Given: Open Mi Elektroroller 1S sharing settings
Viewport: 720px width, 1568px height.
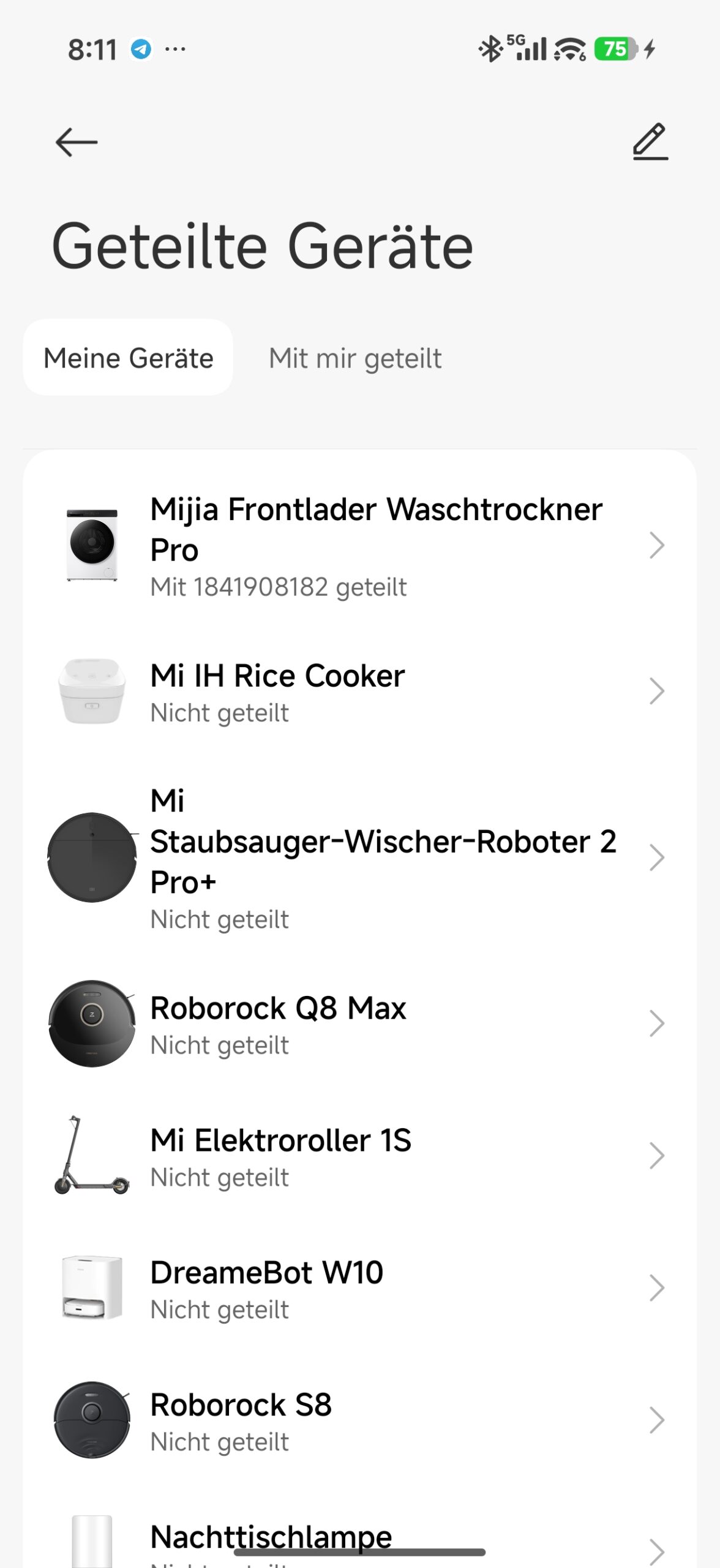Looking at the screenshot, I should 360,1156.
